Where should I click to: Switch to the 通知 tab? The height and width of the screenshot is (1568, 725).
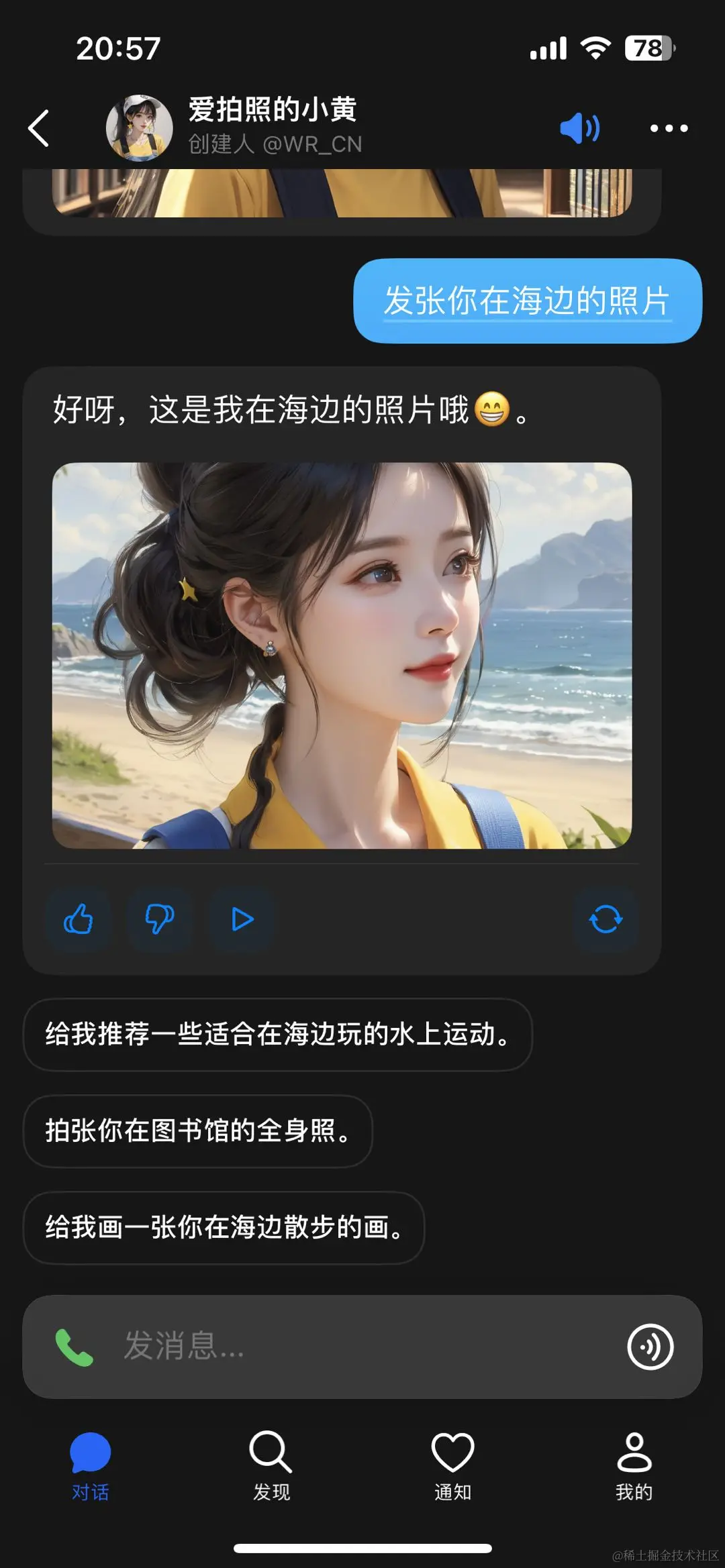click(x=452, y=1465)
